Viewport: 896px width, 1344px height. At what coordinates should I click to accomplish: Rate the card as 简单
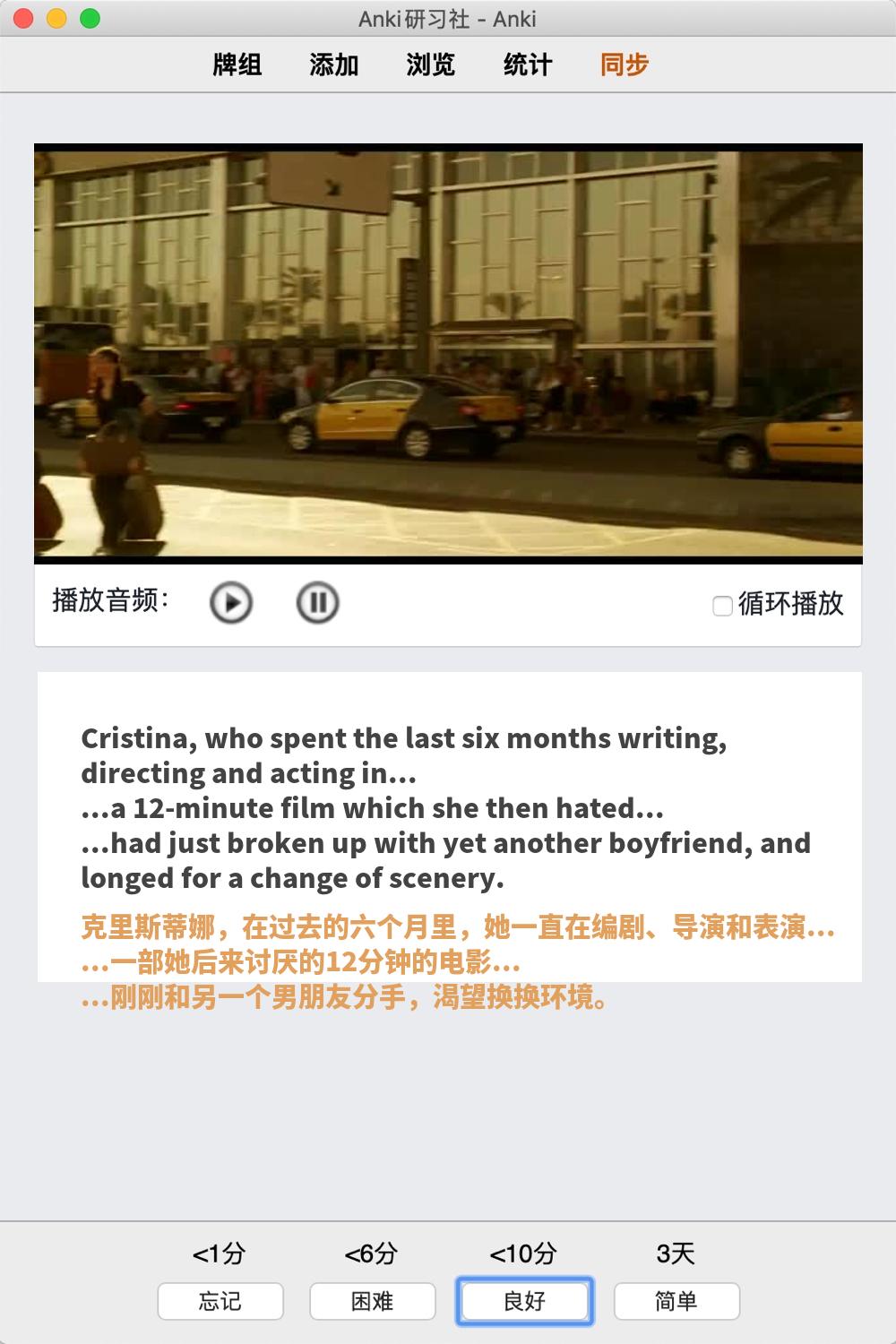pos(676,1301)
